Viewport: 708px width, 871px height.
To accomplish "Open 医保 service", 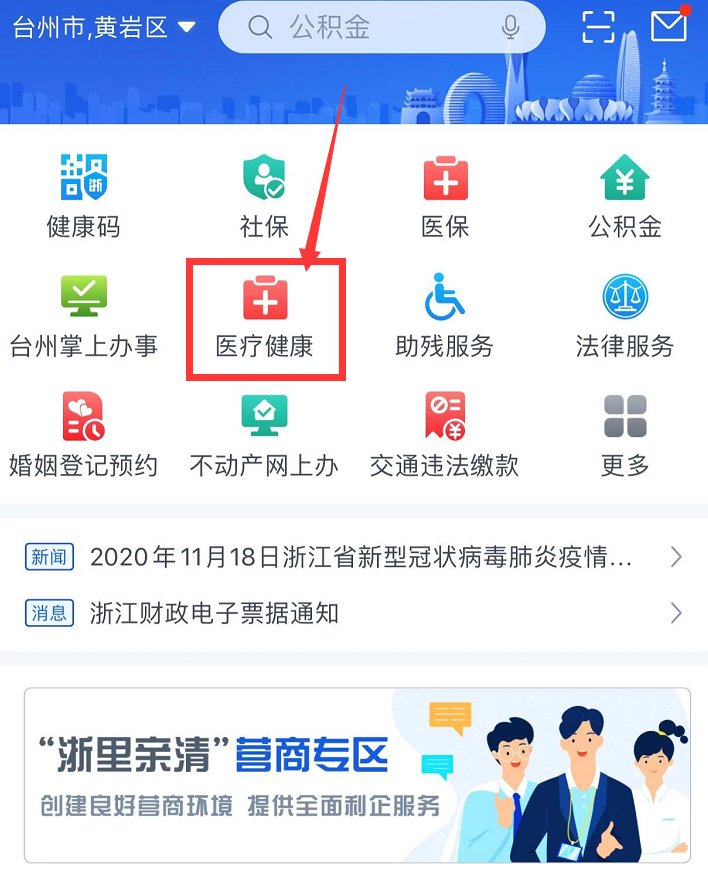I will (x=445, y=196).
